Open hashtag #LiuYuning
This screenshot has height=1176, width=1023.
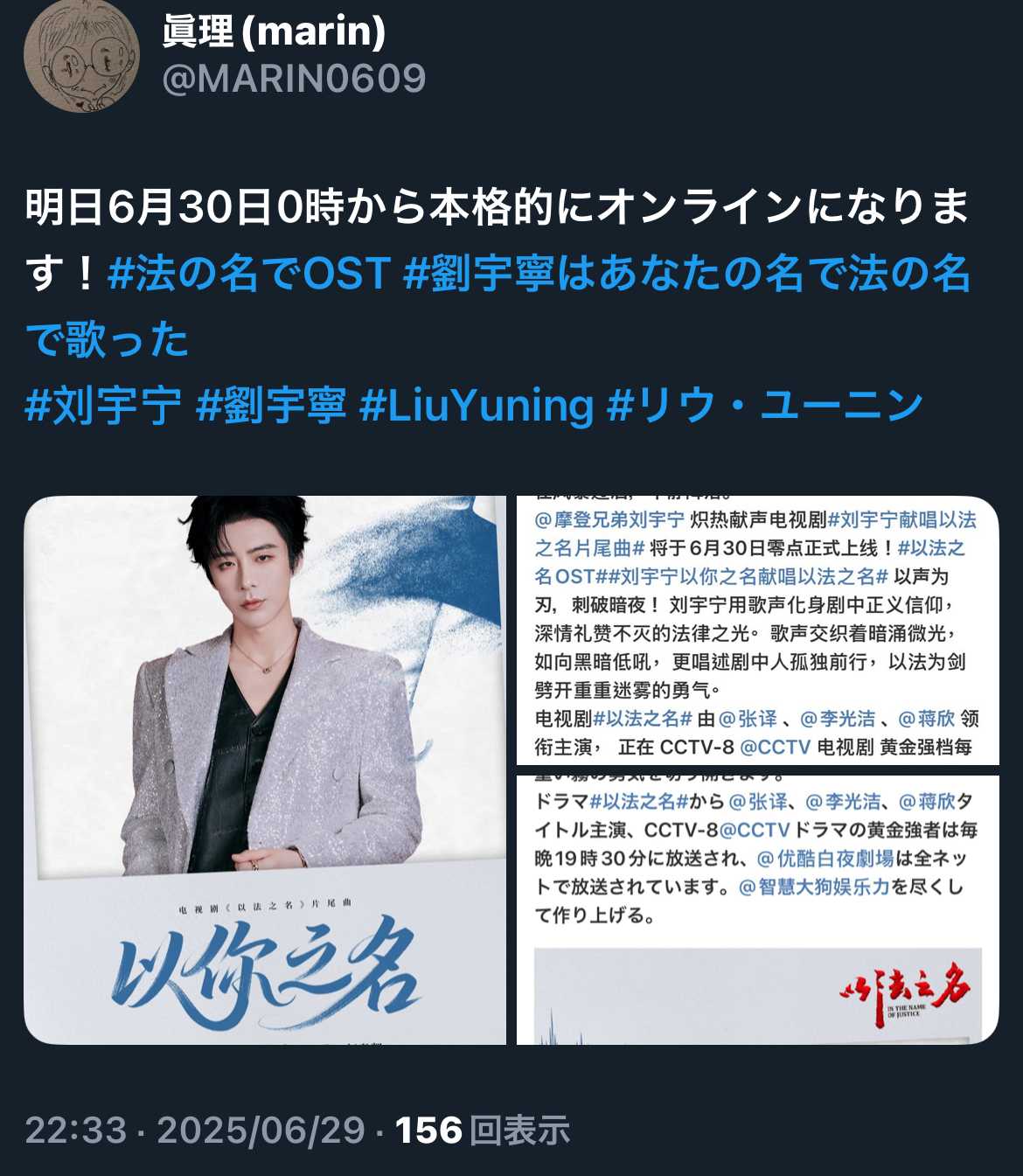[476, 406]
